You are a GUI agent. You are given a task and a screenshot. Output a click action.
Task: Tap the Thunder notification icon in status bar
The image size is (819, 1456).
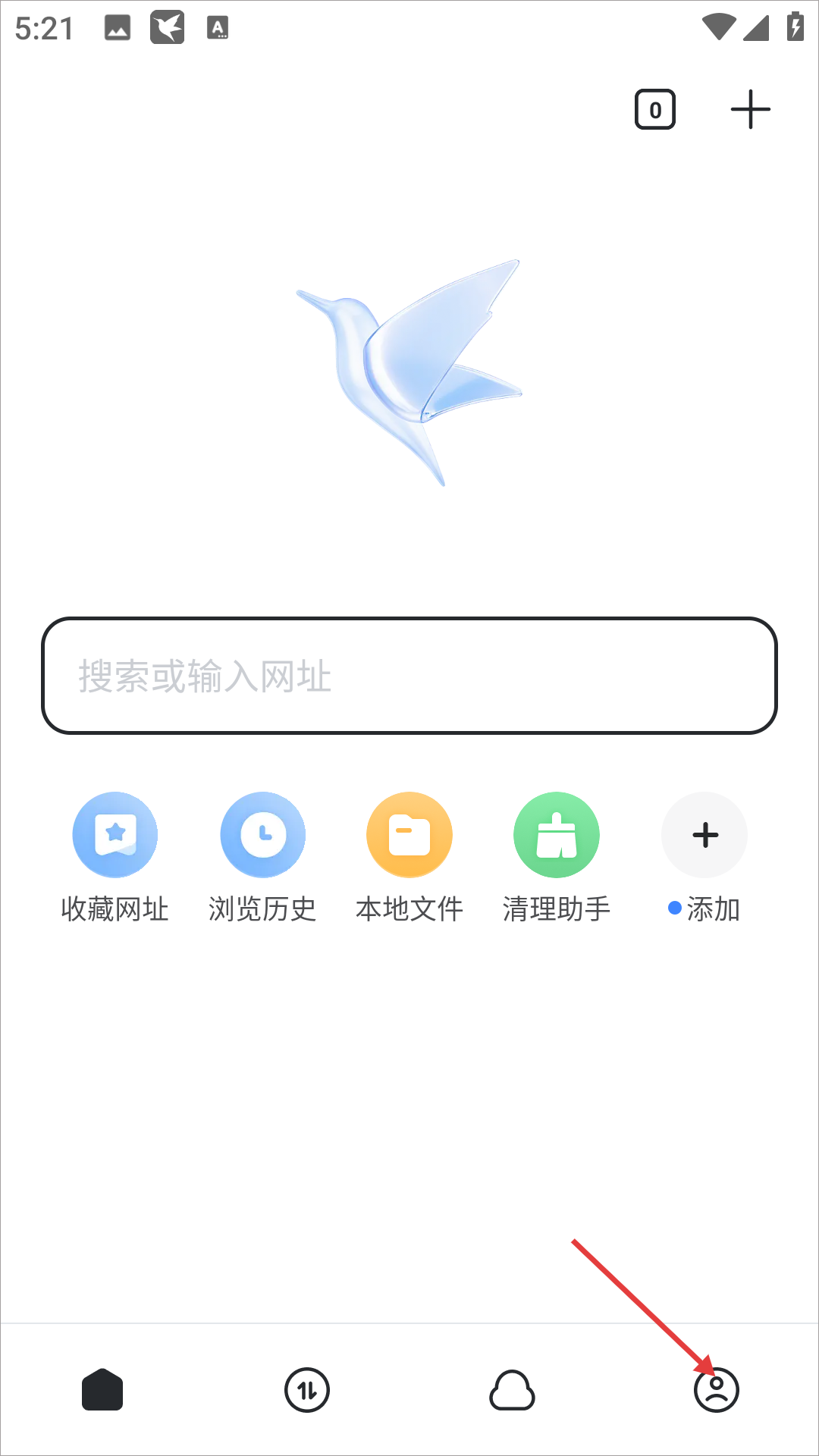168,27
